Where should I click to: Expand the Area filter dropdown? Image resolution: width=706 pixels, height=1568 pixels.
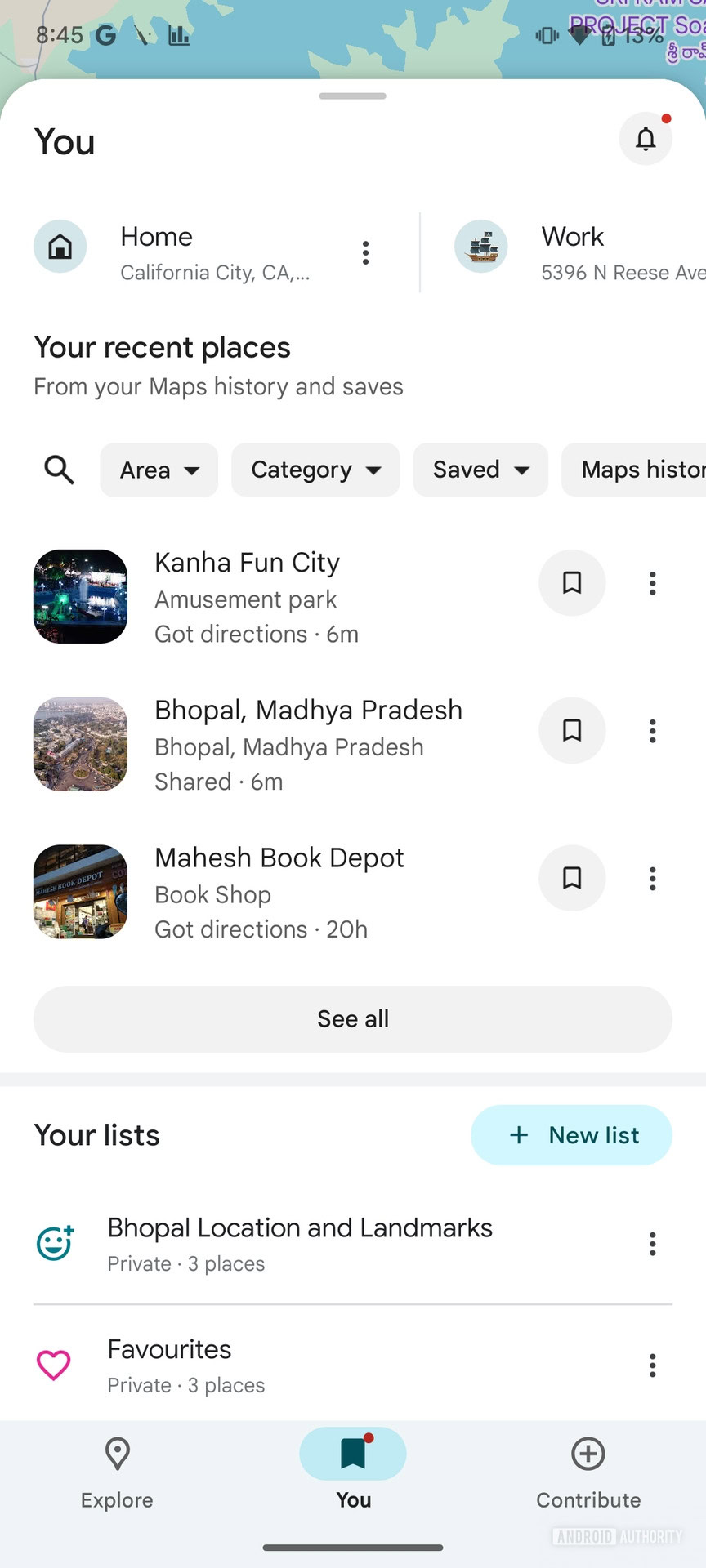[159, 470]
